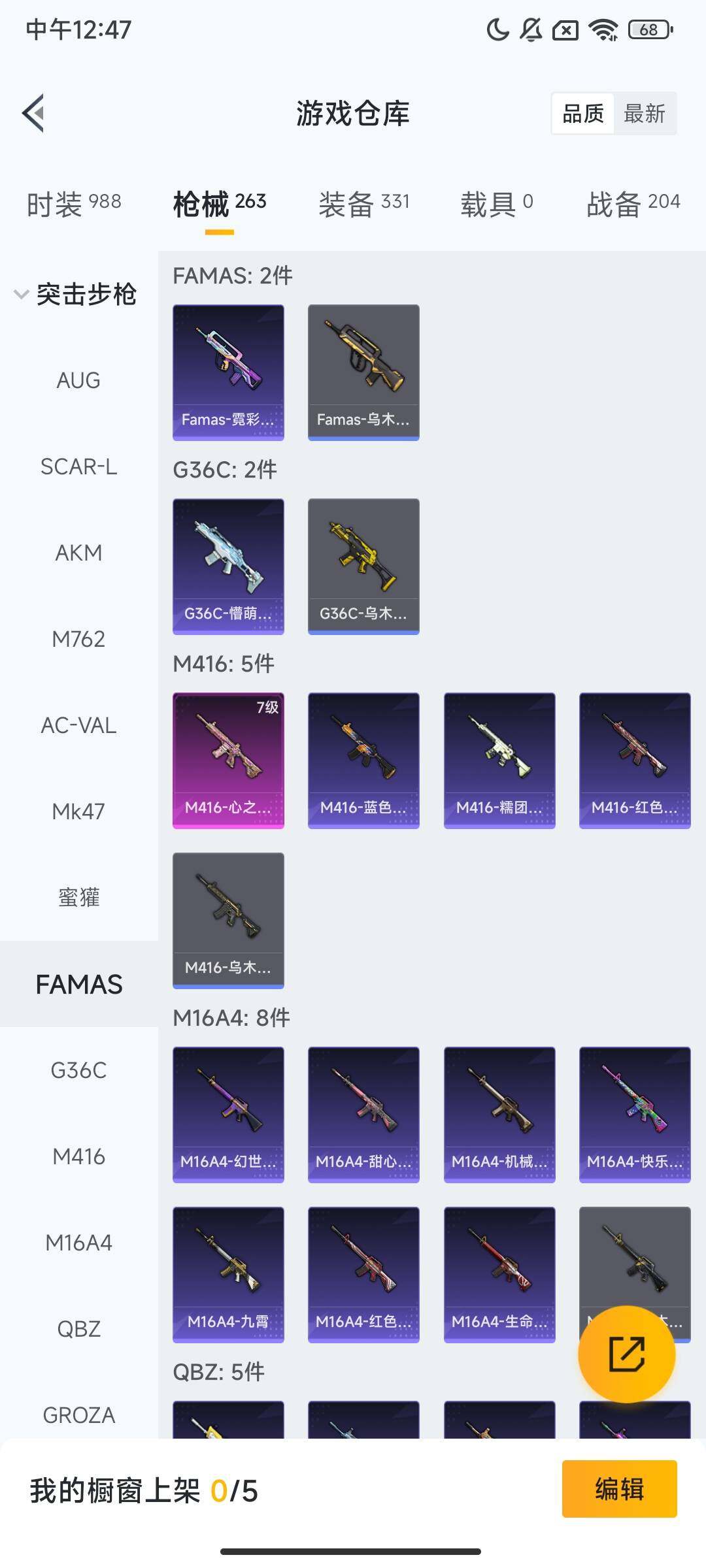
Task: View the M16A4-快乐 skin
Action: (x=635, y=1115)
